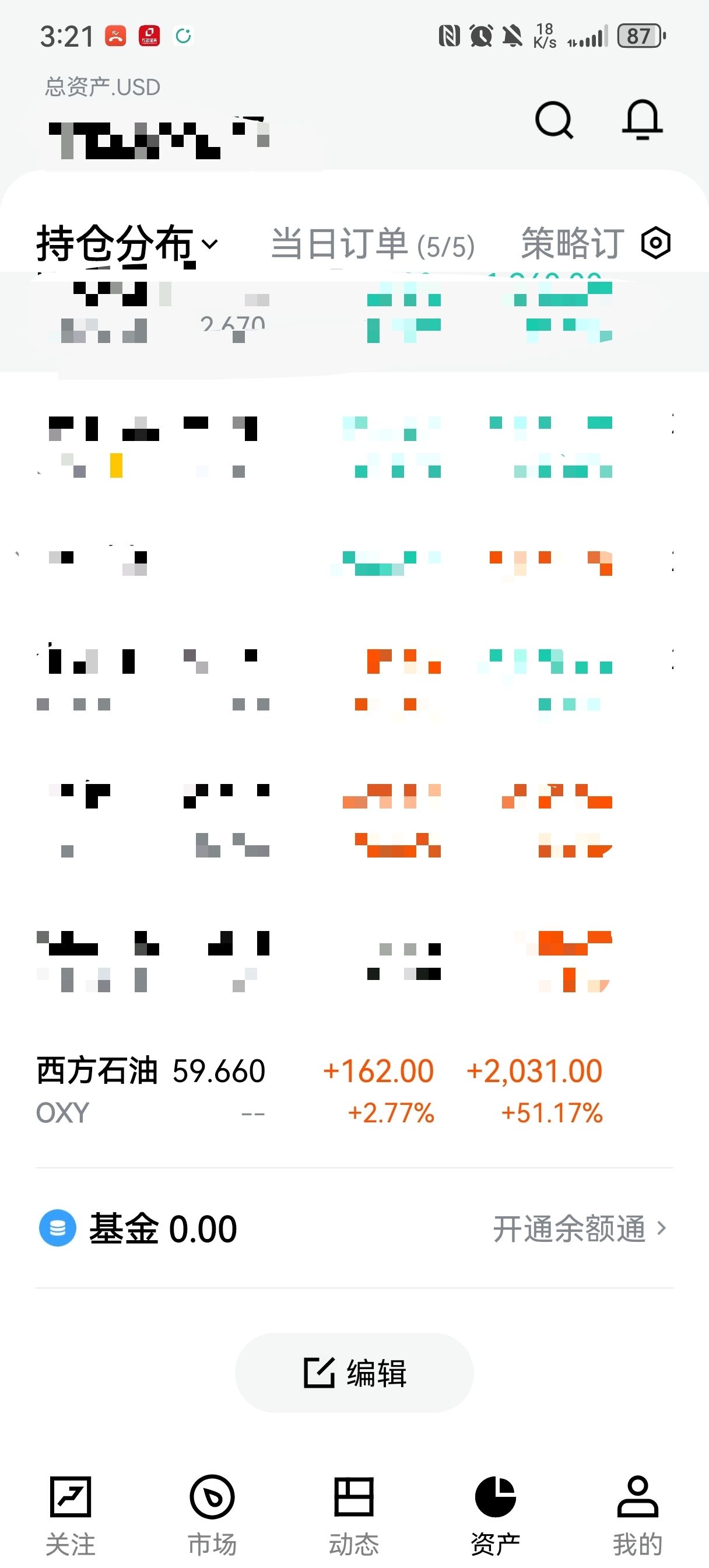Open the notifications bell

click(641, 120)
